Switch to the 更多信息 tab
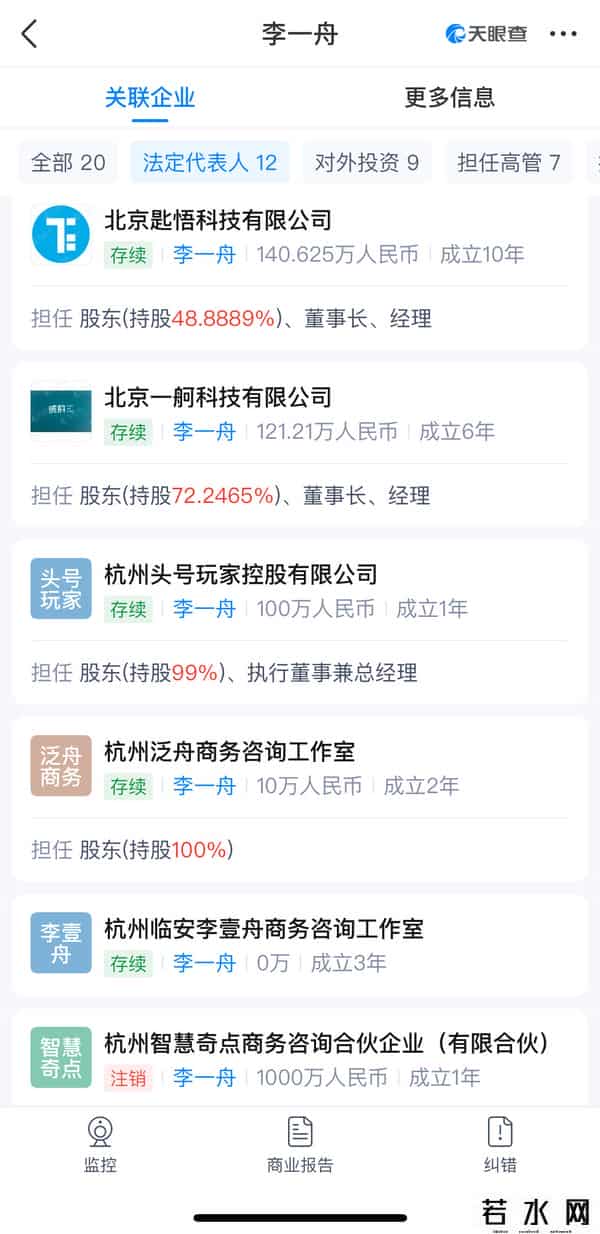Image resolution: width=600 pixels, height=1234 pixels. [449, 97]
